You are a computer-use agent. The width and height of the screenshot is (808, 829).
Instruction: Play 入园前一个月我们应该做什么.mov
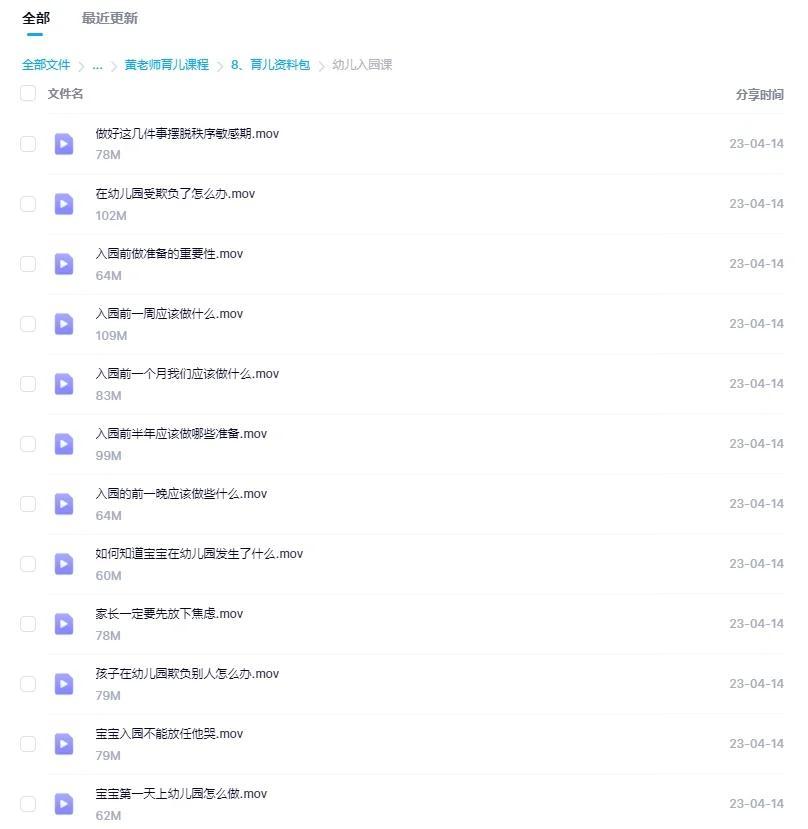coord(187,374)
